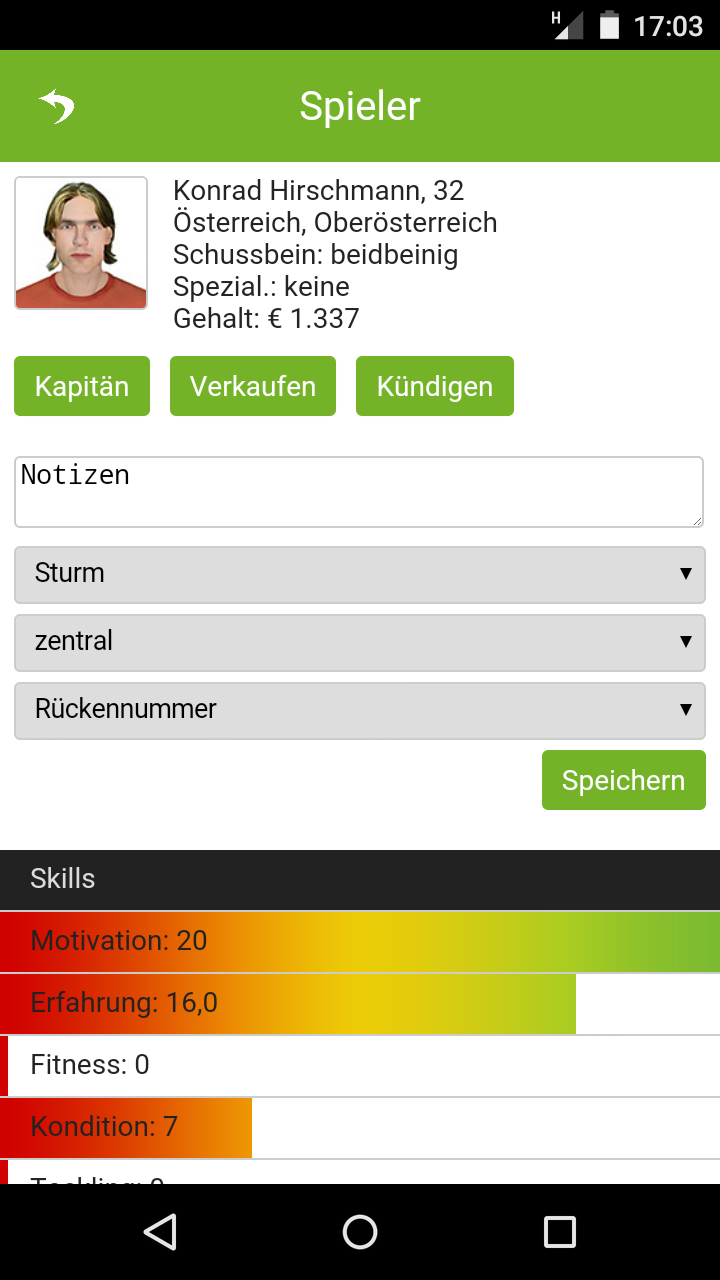Open the Sturm position dropdown

pos(360,575)
